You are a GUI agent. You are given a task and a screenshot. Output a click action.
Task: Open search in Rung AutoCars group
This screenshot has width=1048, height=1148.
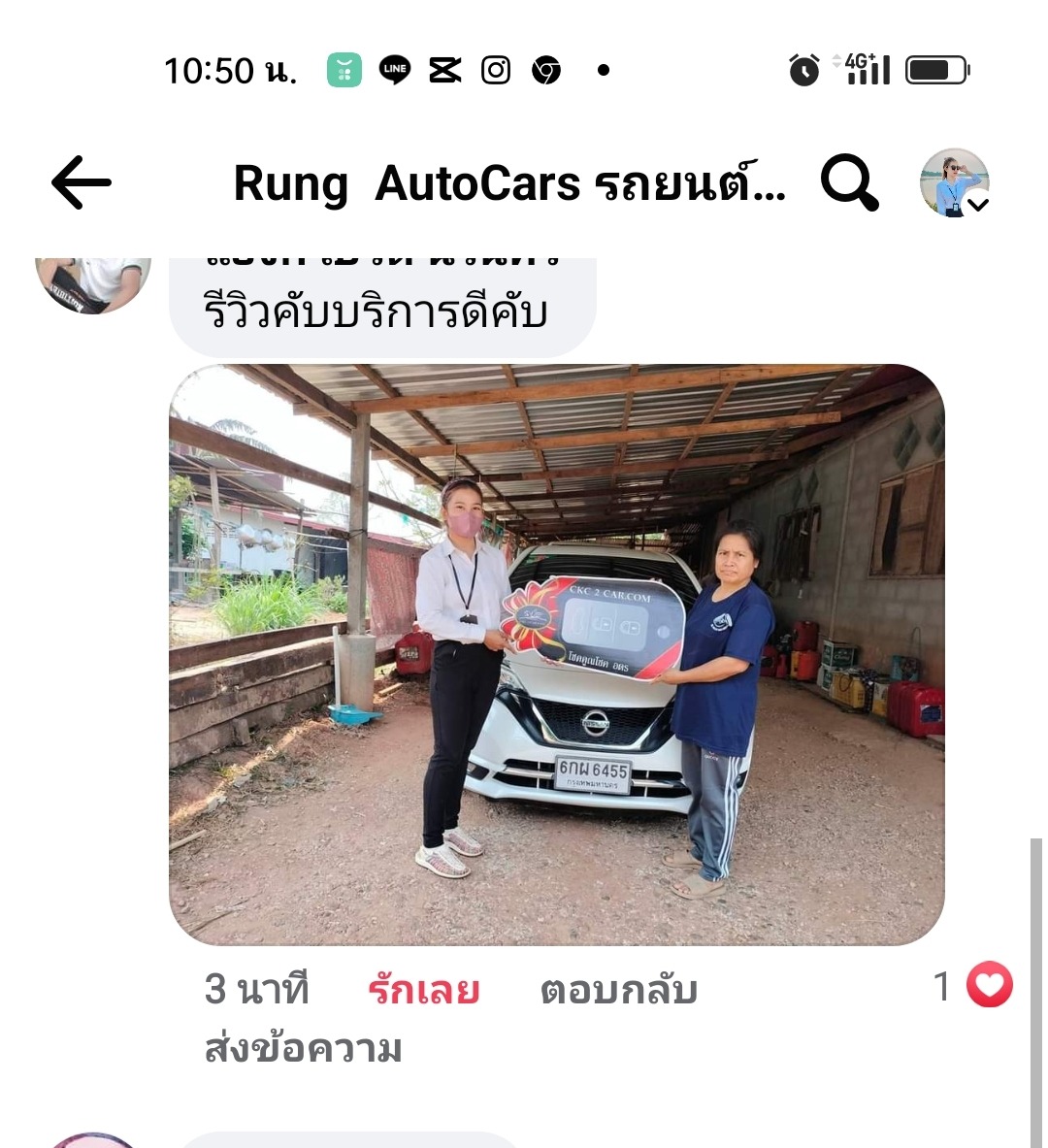850,182
